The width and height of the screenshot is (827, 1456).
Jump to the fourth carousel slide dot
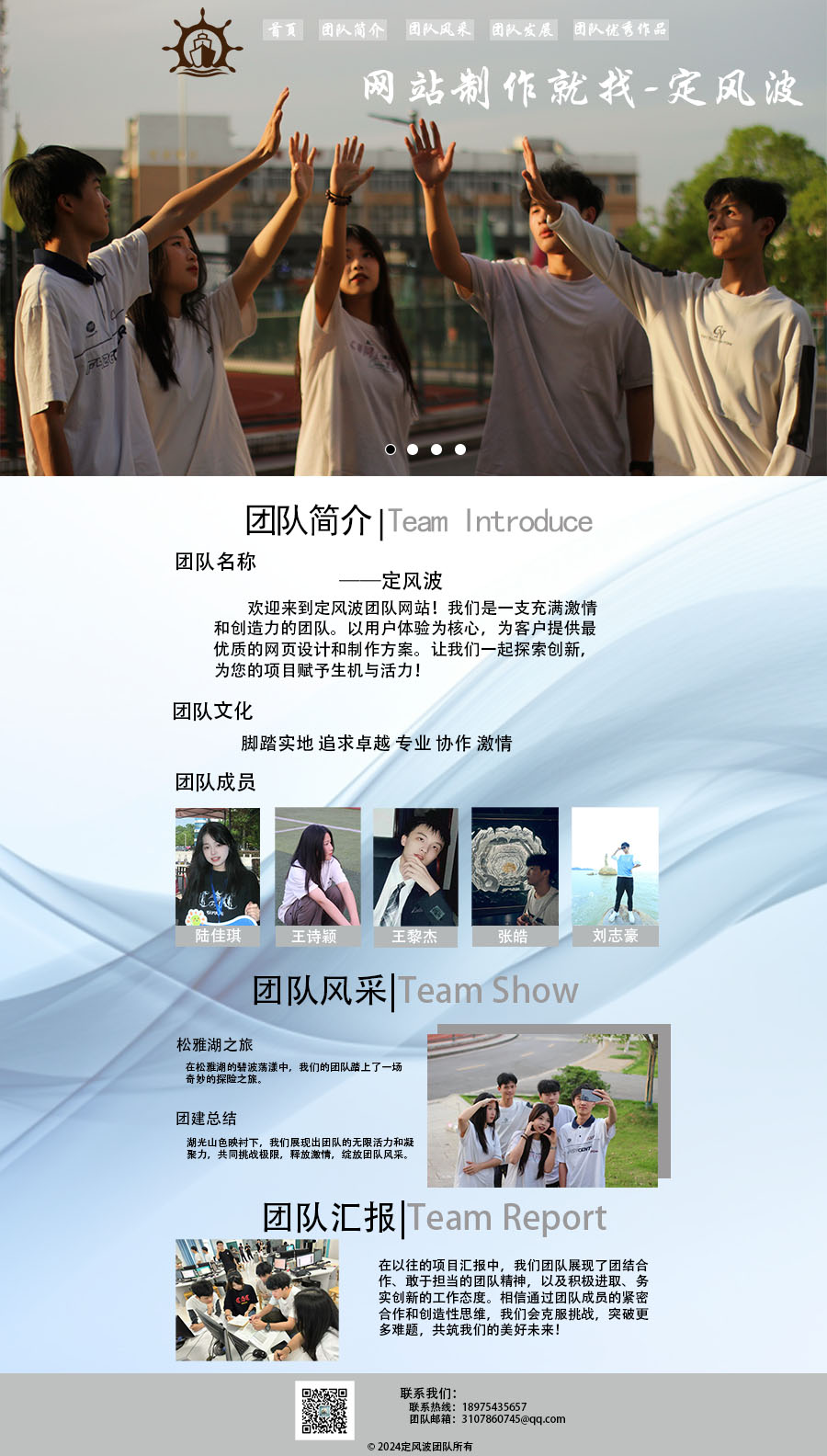[x=460, y=449]
